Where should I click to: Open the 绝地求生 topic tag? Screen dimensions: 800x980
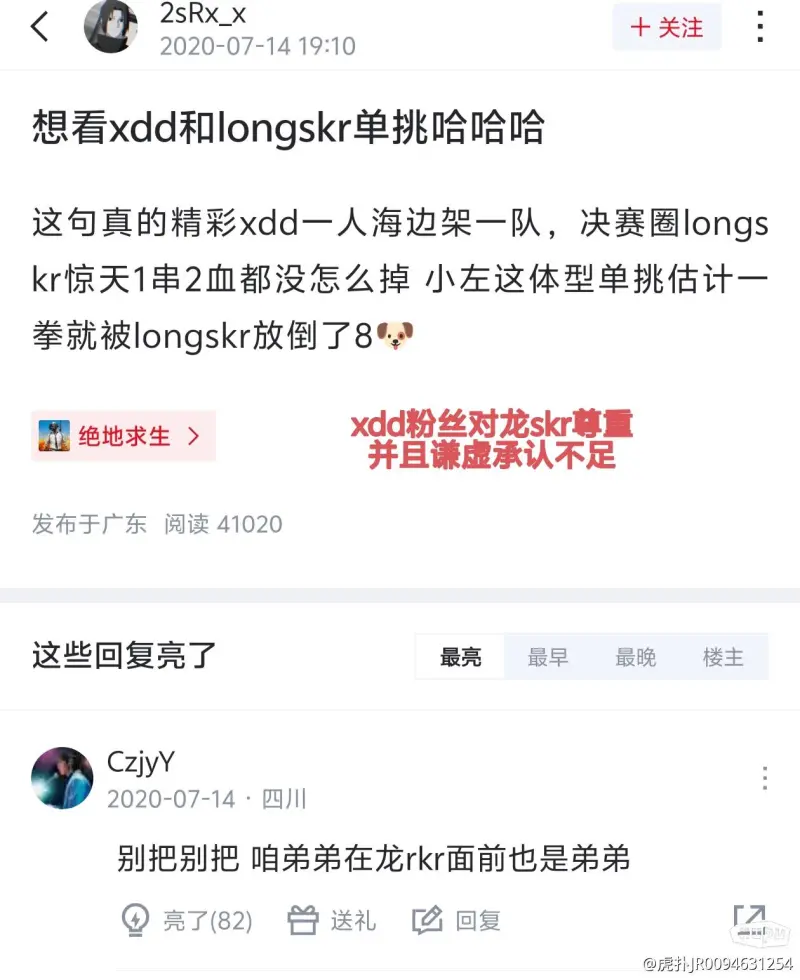tap(123, 436)
